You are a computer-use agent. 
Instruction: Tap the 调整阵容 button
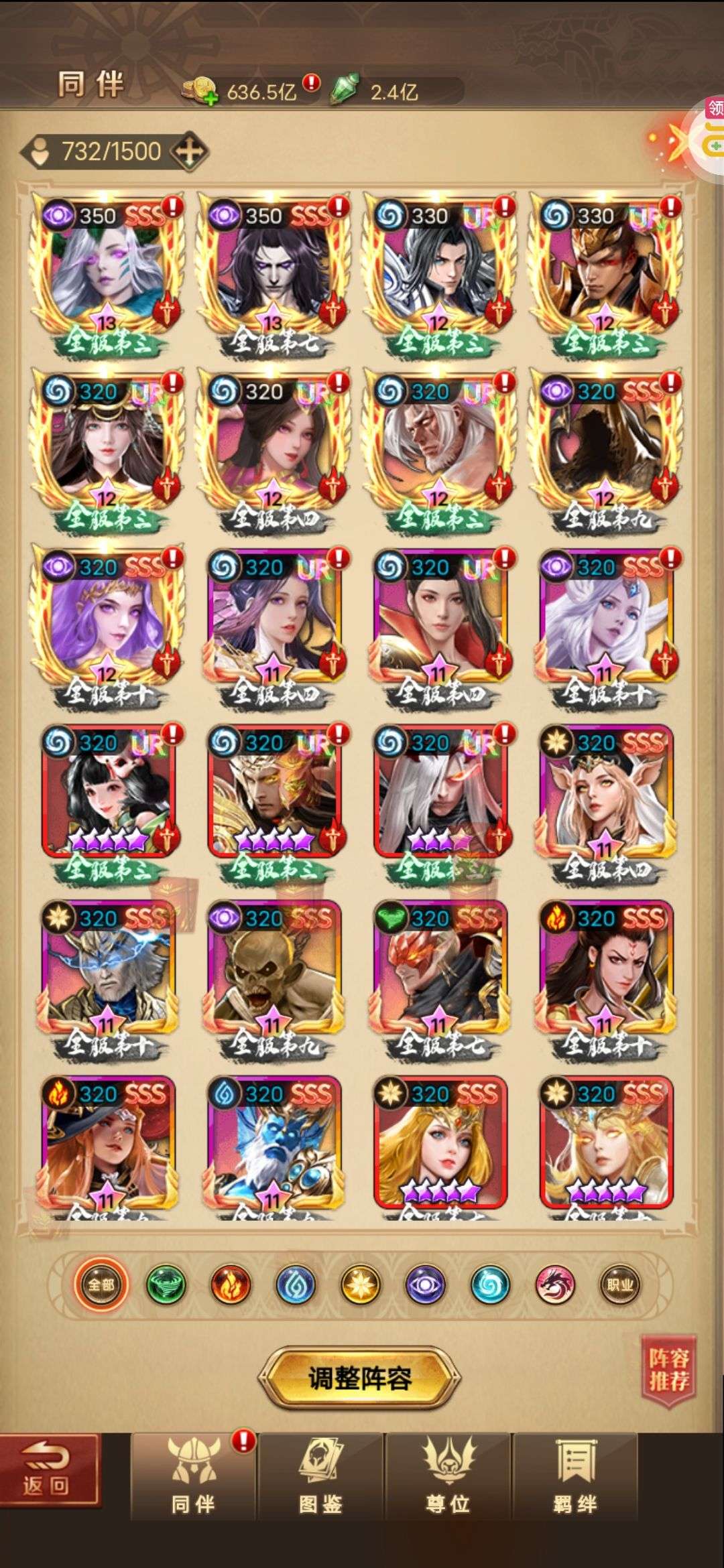(x=360, y=1378)
